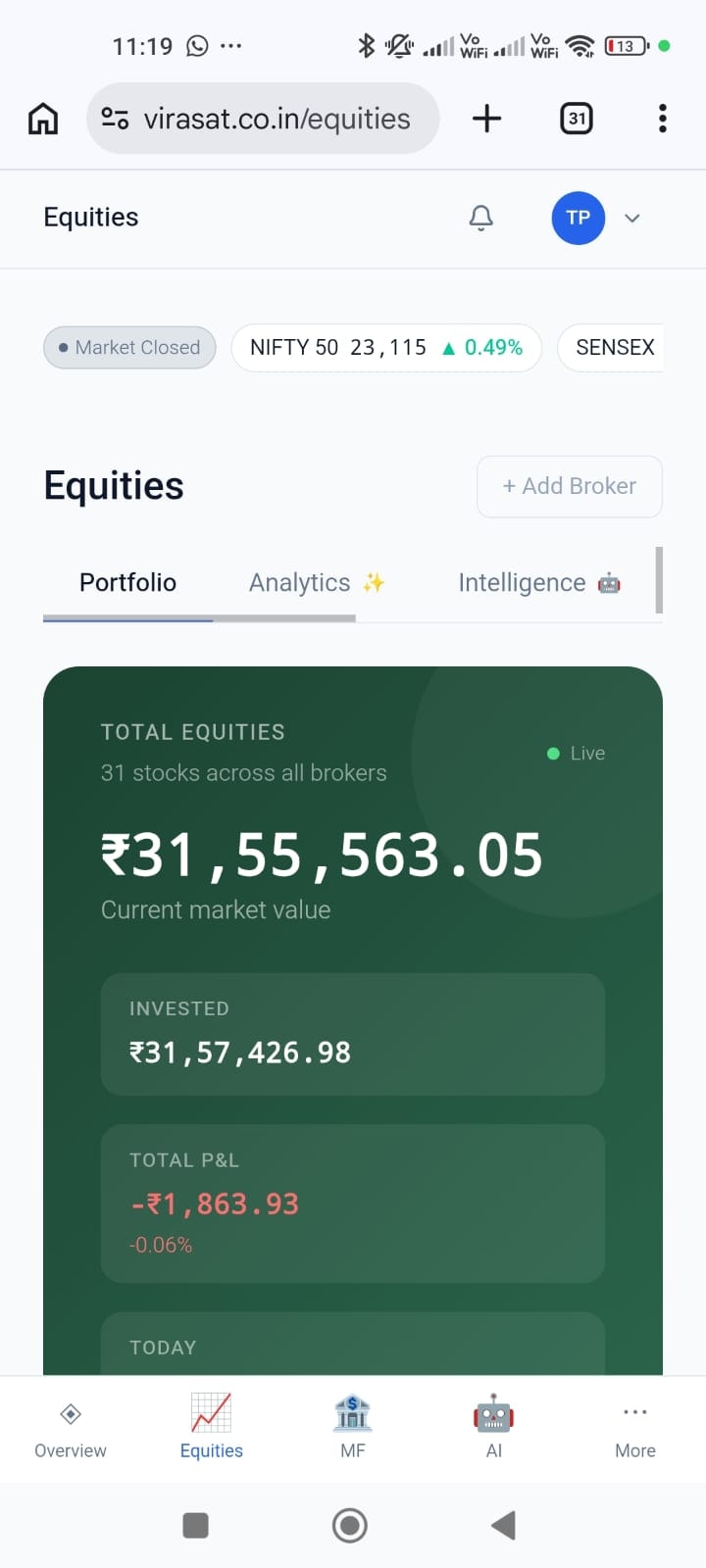Open the AI section
Image resolution: width=706 pixels, height=1568 pixels.
tap(494, 1429)
